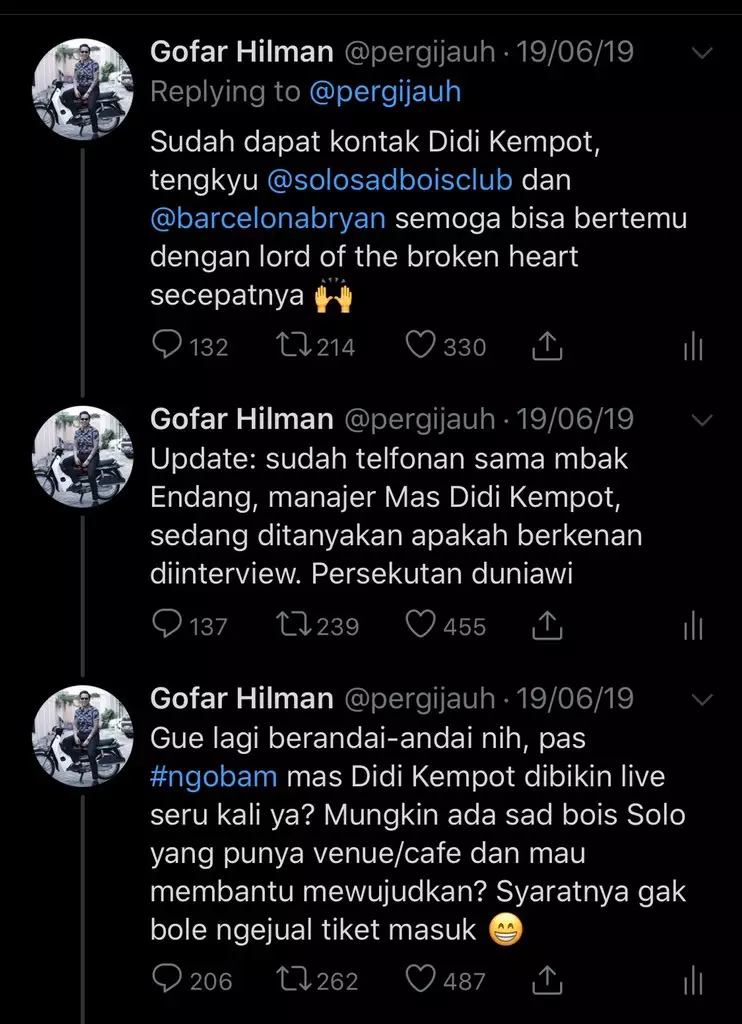Image resolution: width=742 pixels, height=1024 pixels.
Task: Open the @pergijauh Replying to link
Action: pyautogui.click(x=385, y=92)
